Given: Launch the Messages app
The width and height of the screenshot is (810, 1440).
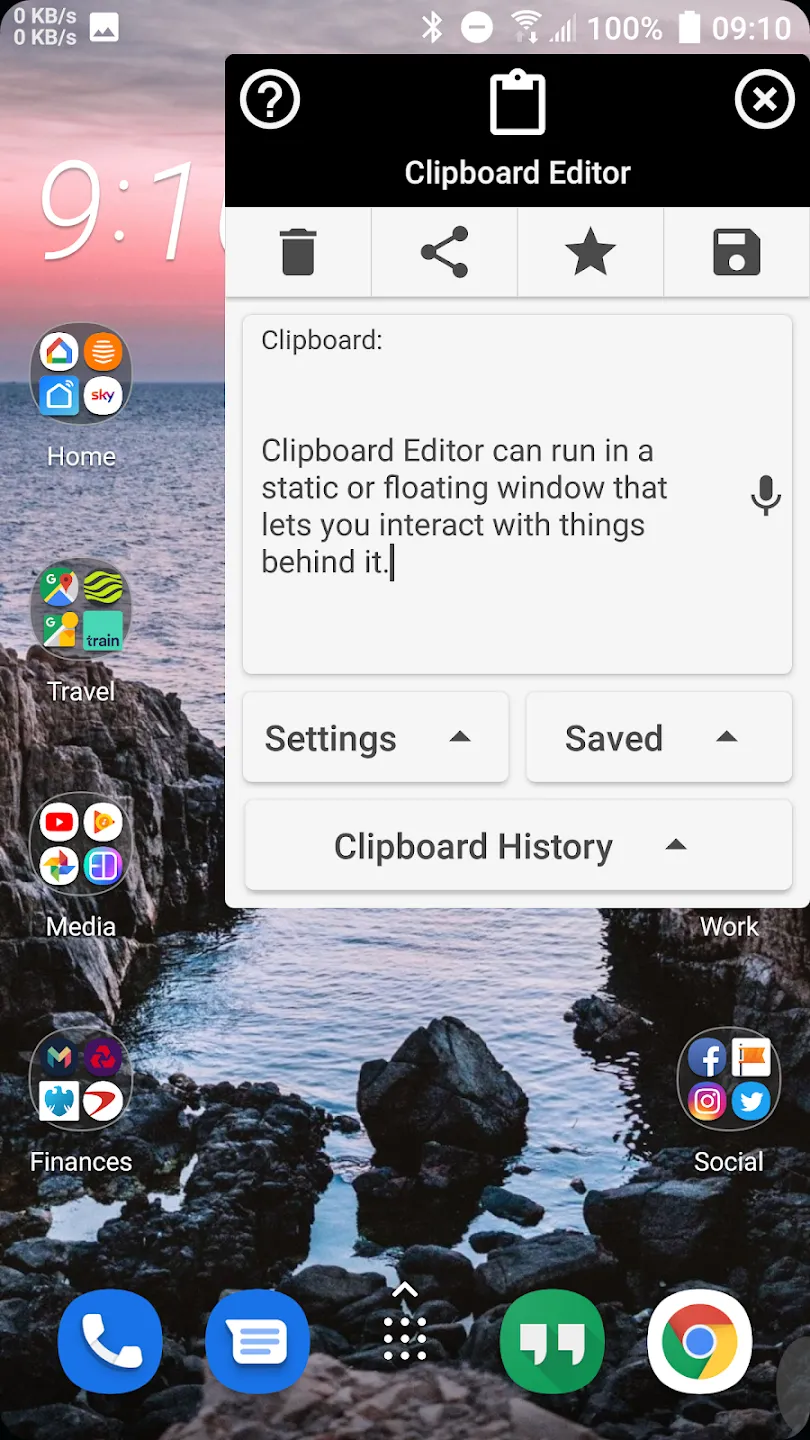Looking at the screenshot, I should [x=257, y=1341].
